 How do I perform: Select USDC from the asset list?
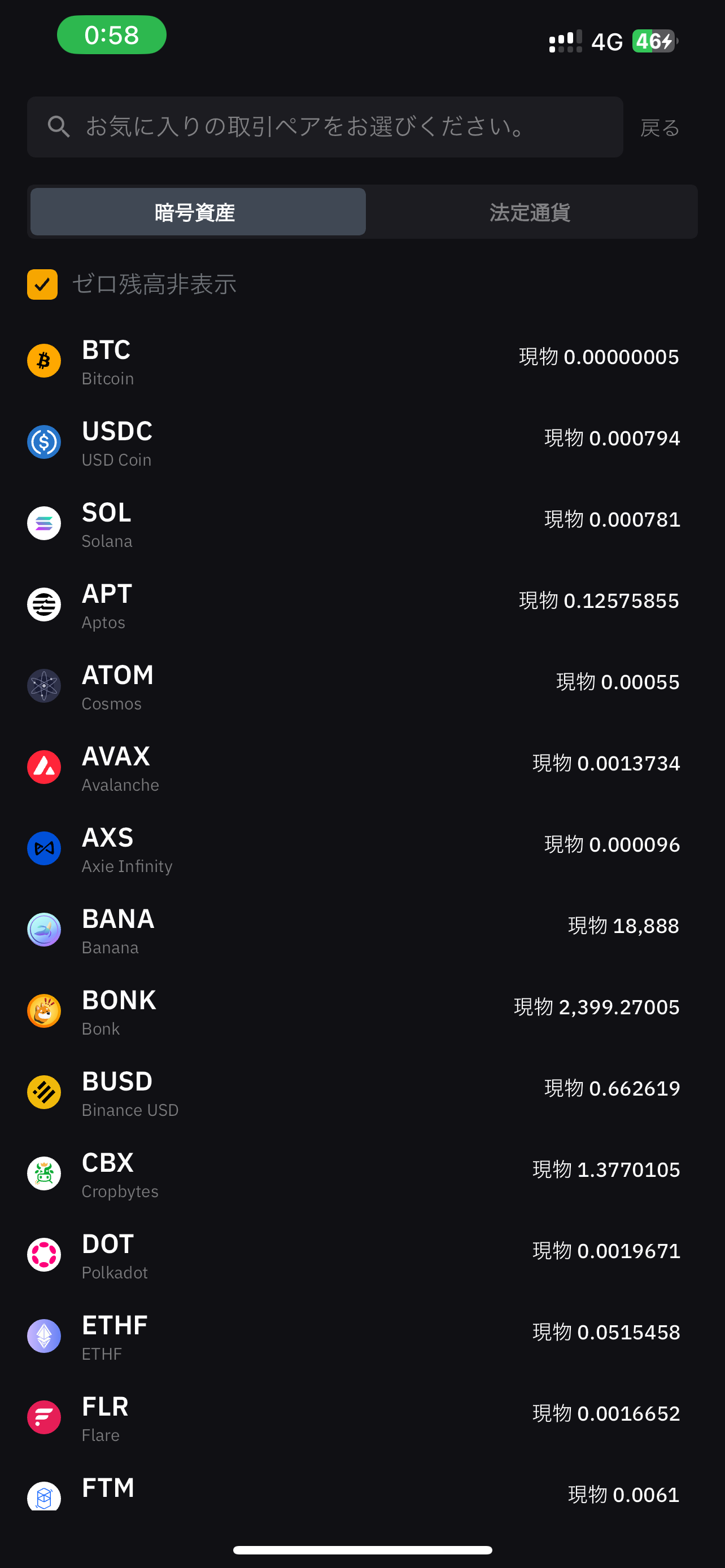(362, 443)
